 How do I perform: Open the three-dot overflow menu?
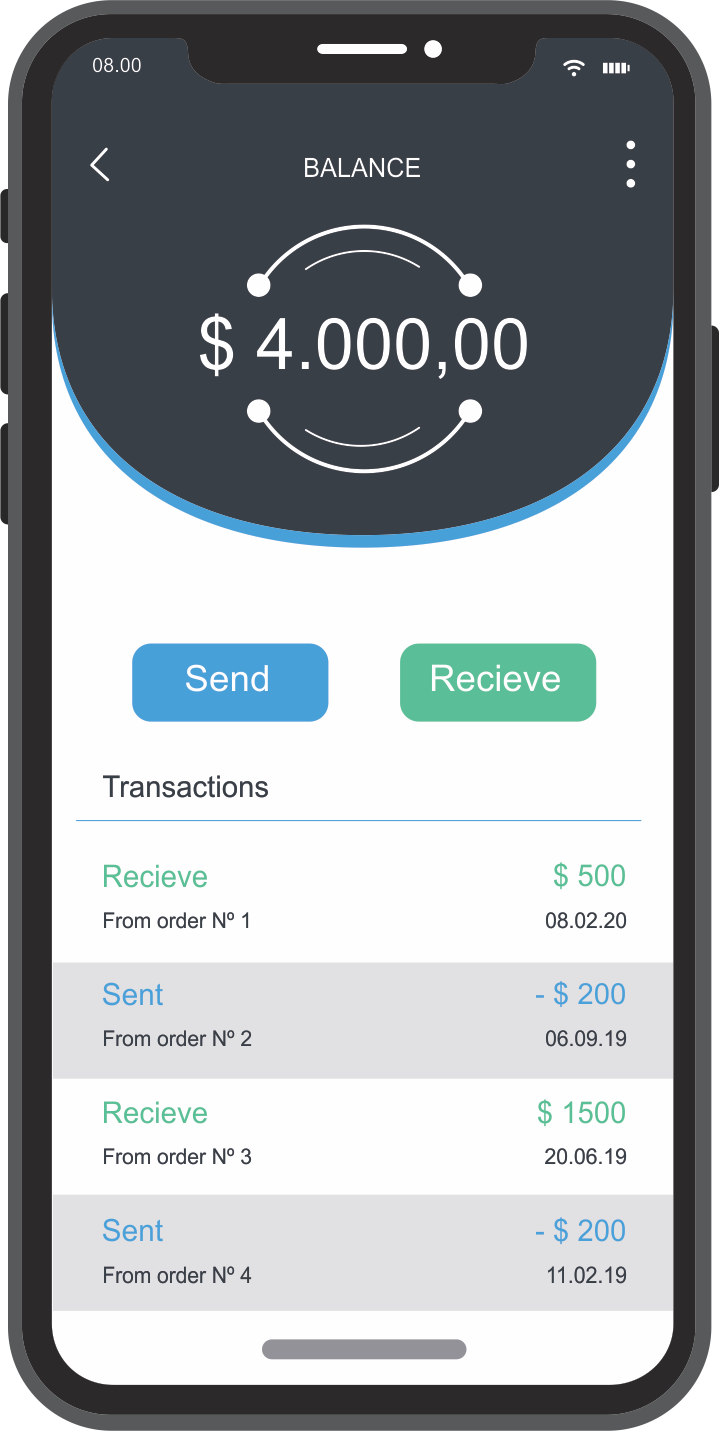[630, 165]
